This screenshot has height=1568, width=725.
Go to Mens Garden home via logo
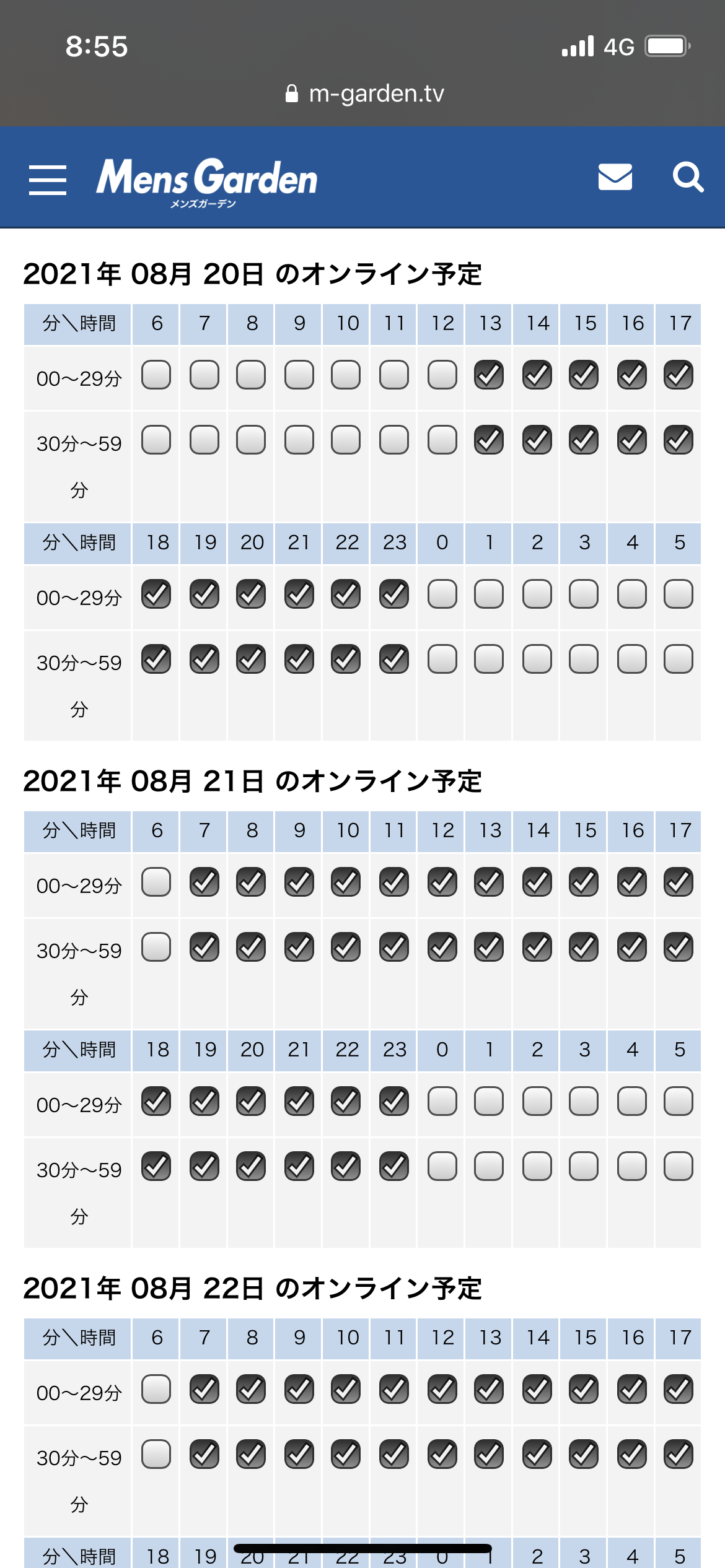(x=207, y=182)
